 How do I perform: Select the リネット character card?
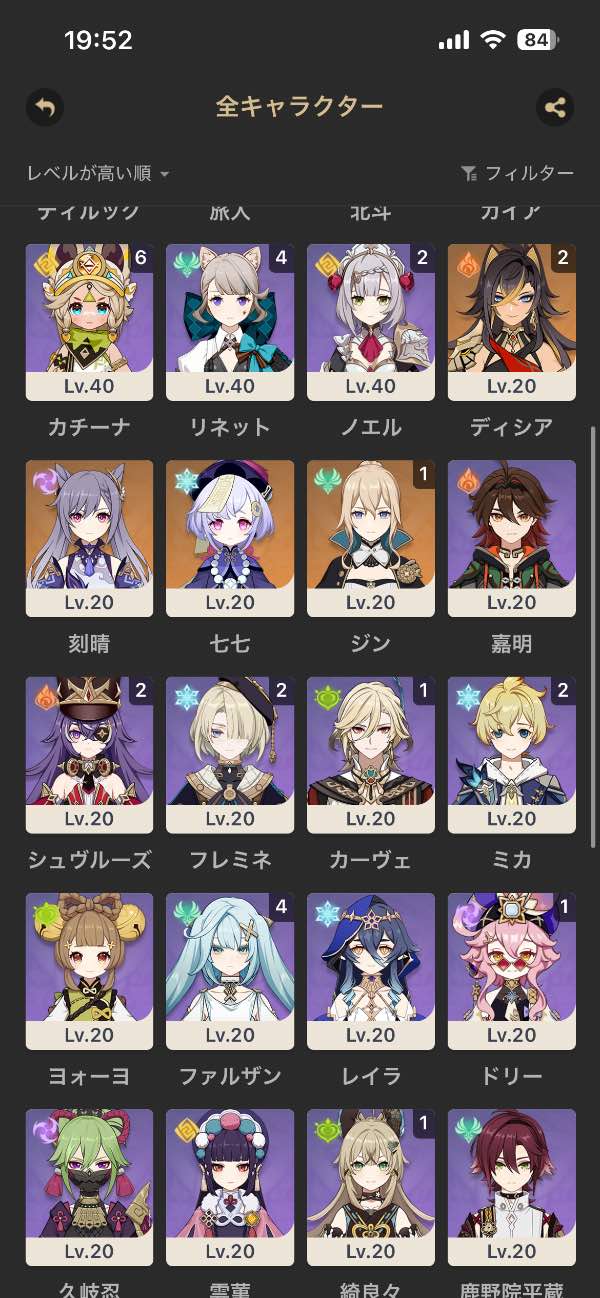230,322
